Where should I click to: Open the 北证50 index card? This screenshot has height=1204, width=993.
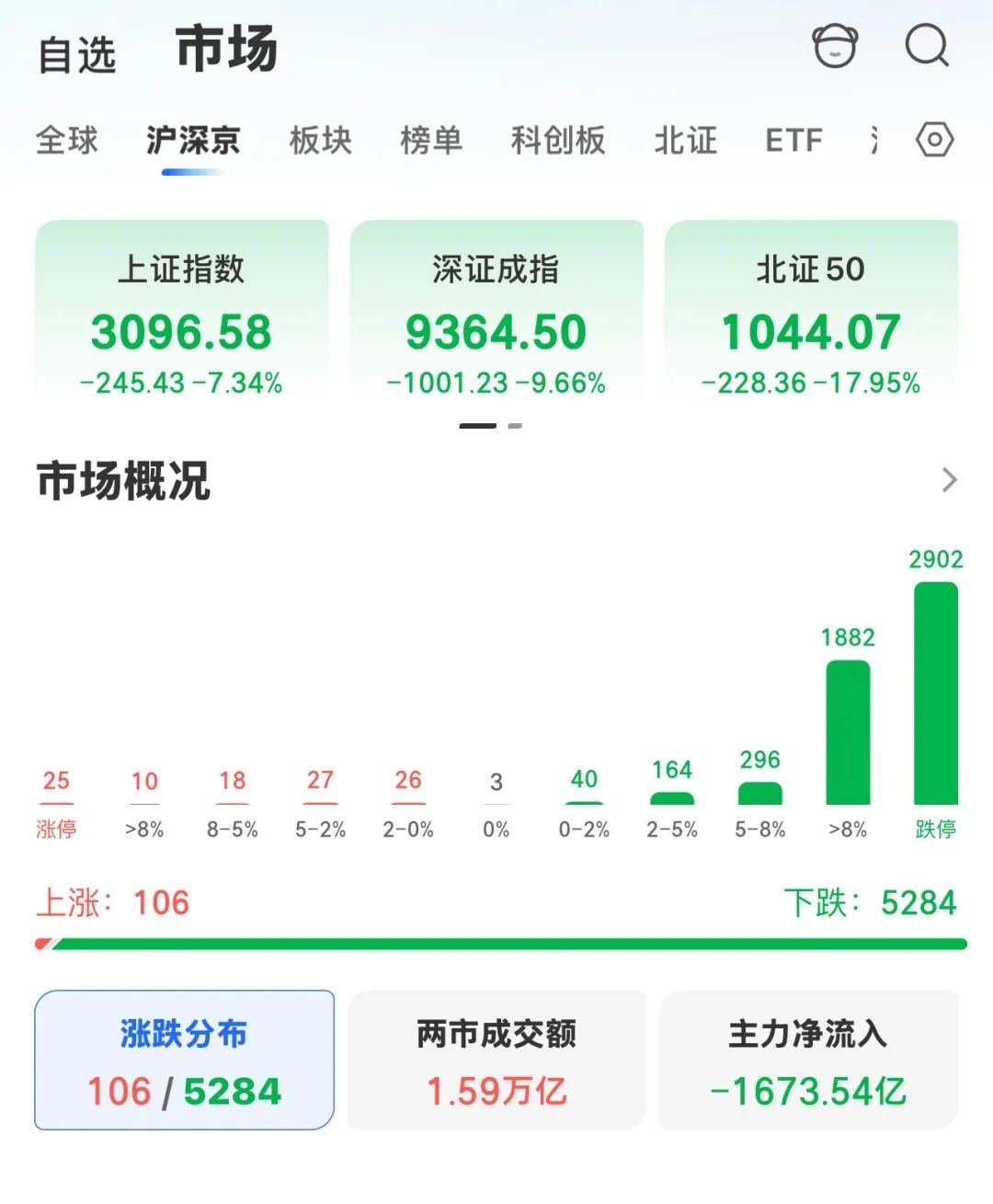tap(811, 313)
